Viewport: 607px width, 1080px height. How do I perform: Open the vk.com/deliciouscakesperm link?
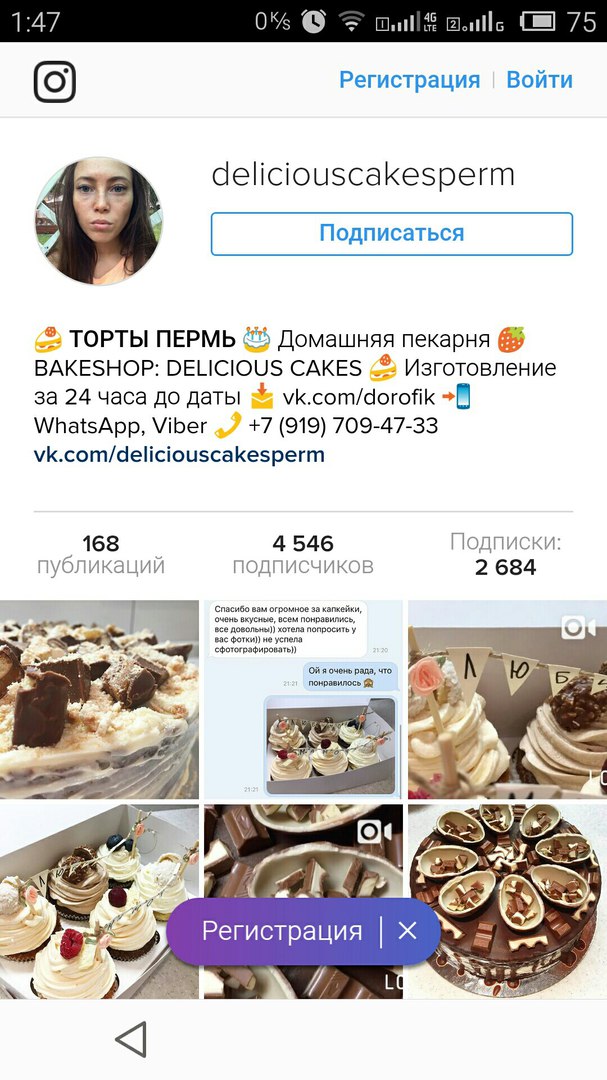coord(179,455)
